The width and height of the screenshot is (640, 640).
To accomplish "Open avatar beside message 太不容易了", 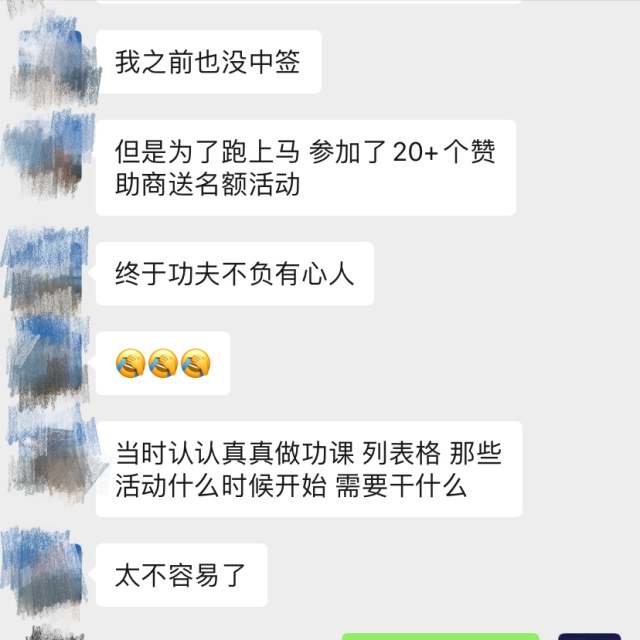I will click(x=45, y=570).
